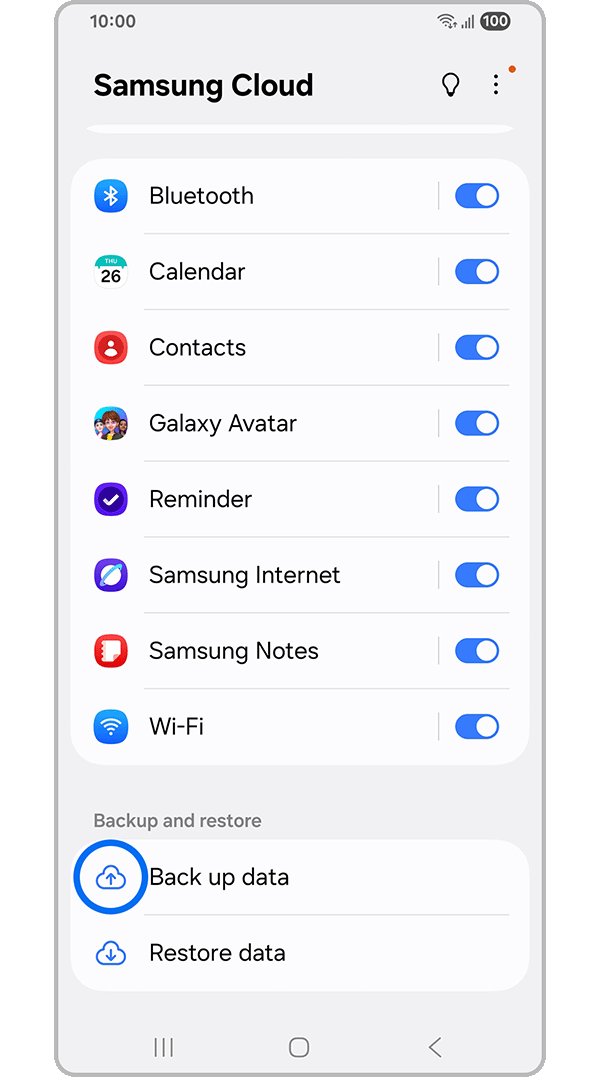Disable Calendar sync switch
Image resolution: width=600 pixels, height=1077 pixels.
(477, 272)
